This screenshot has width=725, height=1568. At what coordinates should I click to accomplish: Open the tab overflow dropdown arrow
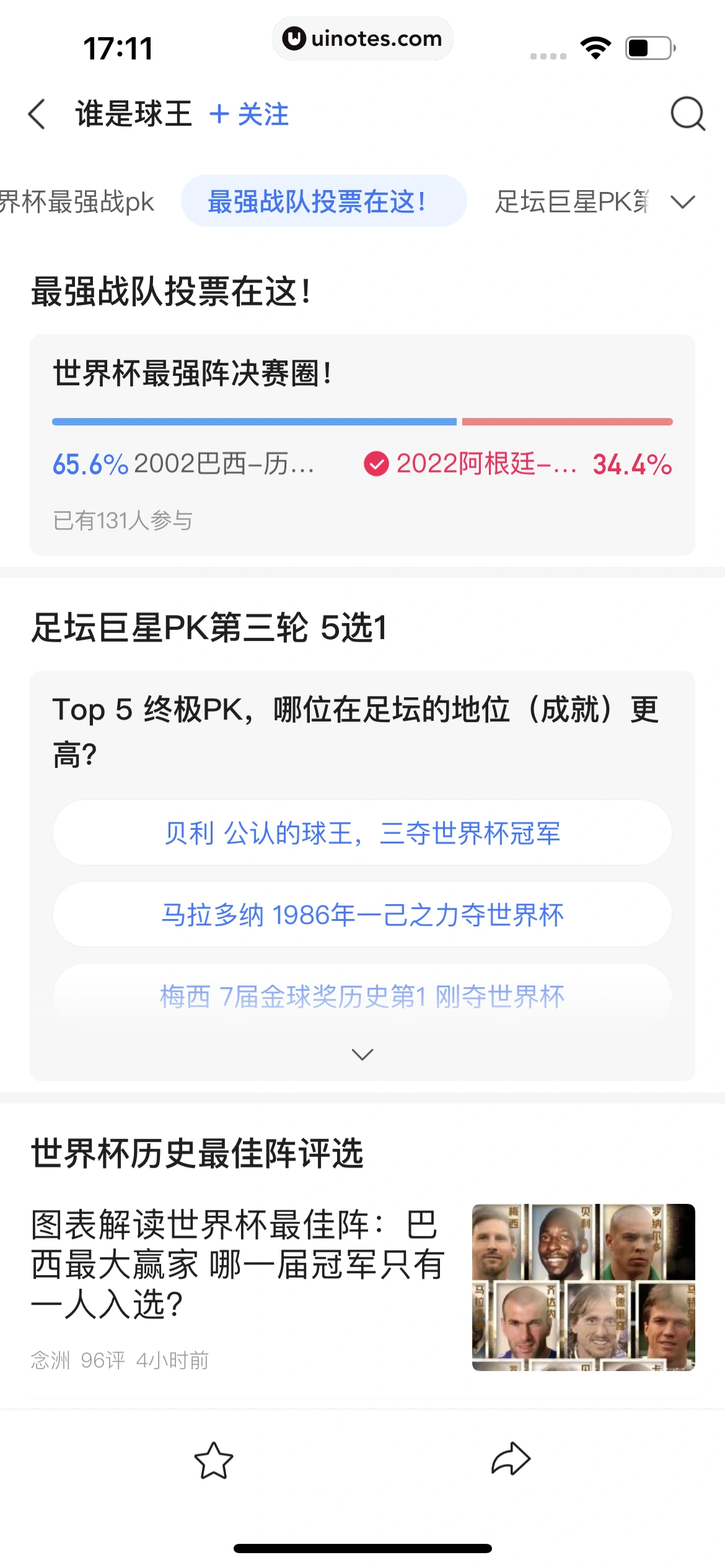[682, 201]
